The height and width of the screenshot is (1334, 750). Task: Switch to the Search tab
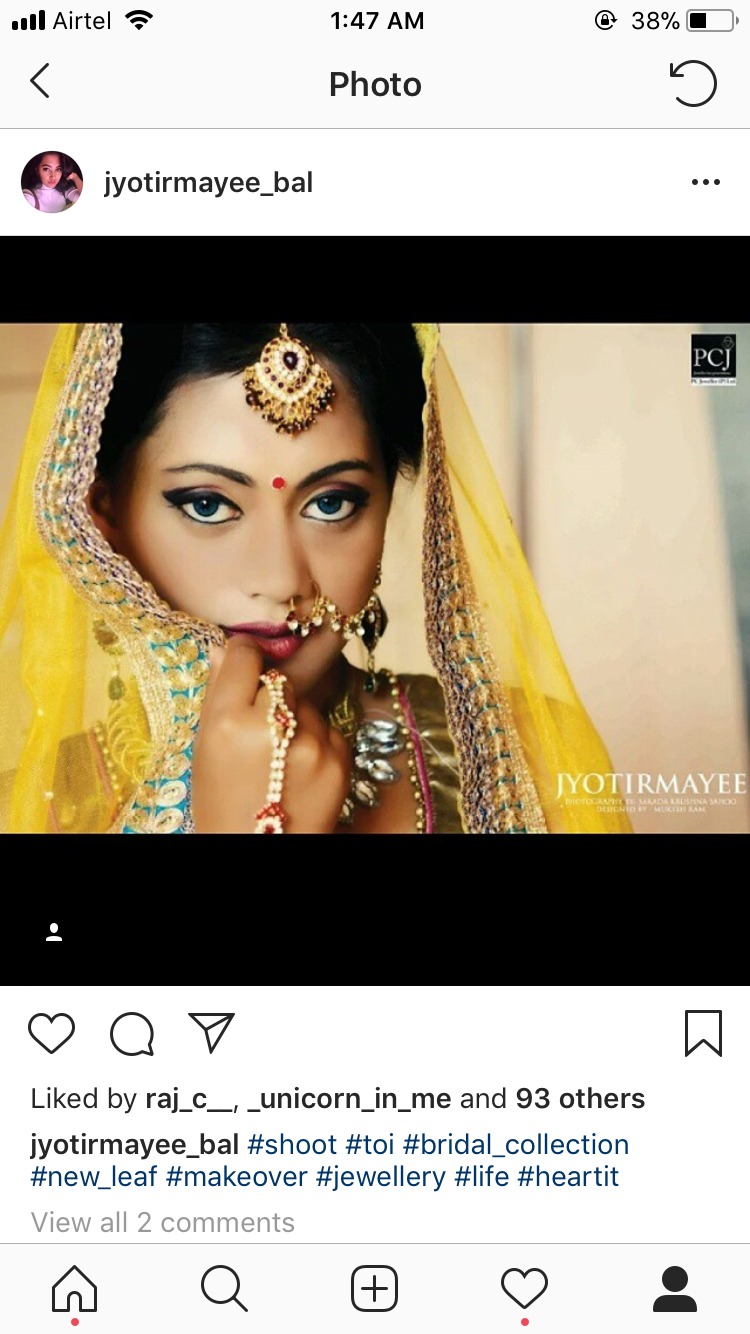224,1289
